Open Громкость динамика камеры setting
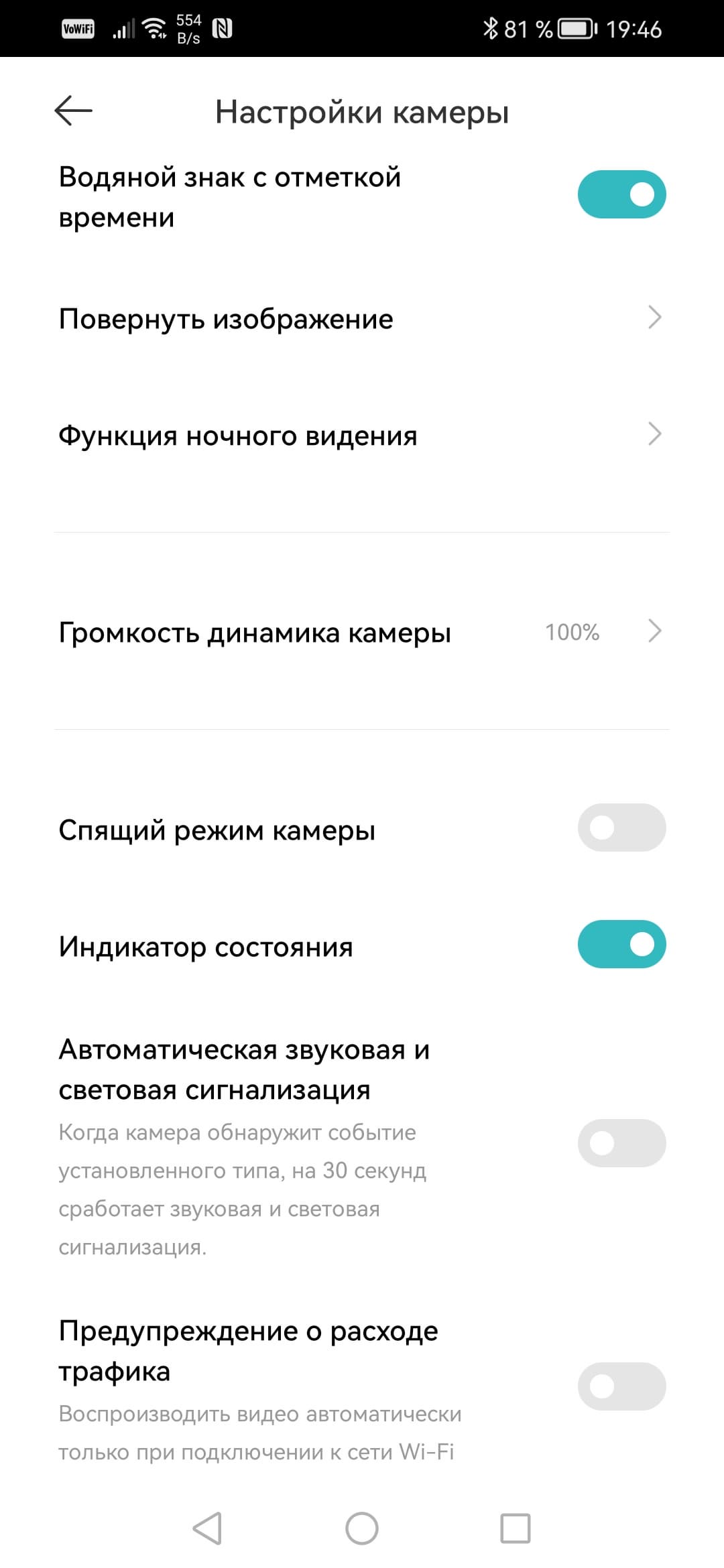 (x=361, y=632)
